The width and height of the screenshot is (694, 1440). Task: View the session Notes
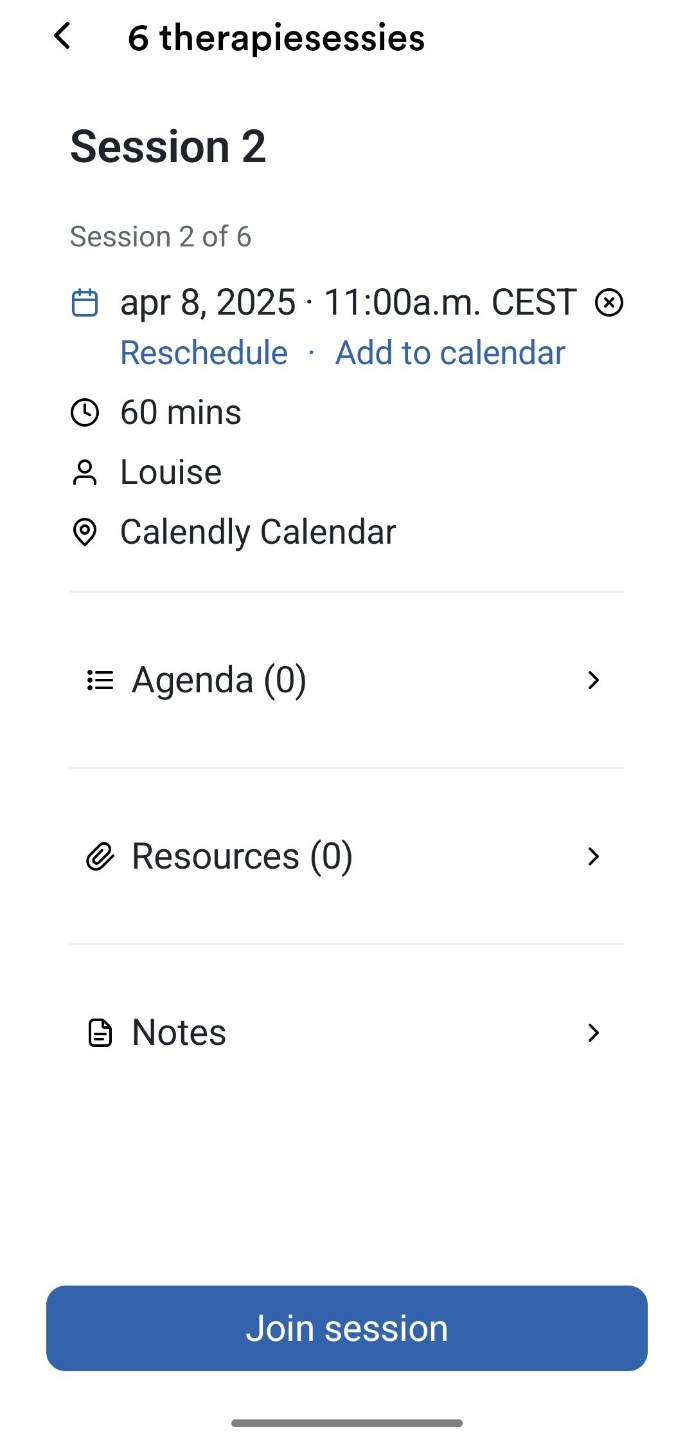point(346,1033)
